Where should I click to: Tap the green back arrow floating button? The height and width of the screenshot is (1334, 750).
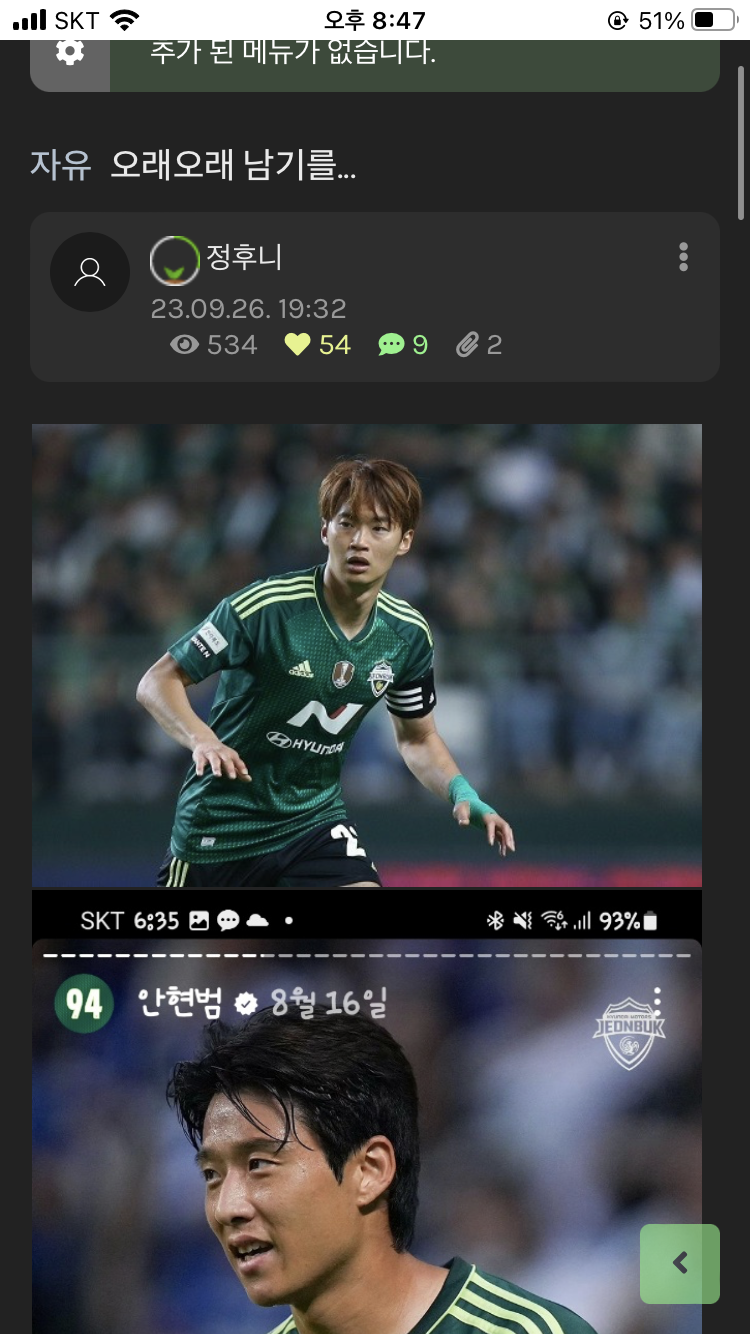680,1263
